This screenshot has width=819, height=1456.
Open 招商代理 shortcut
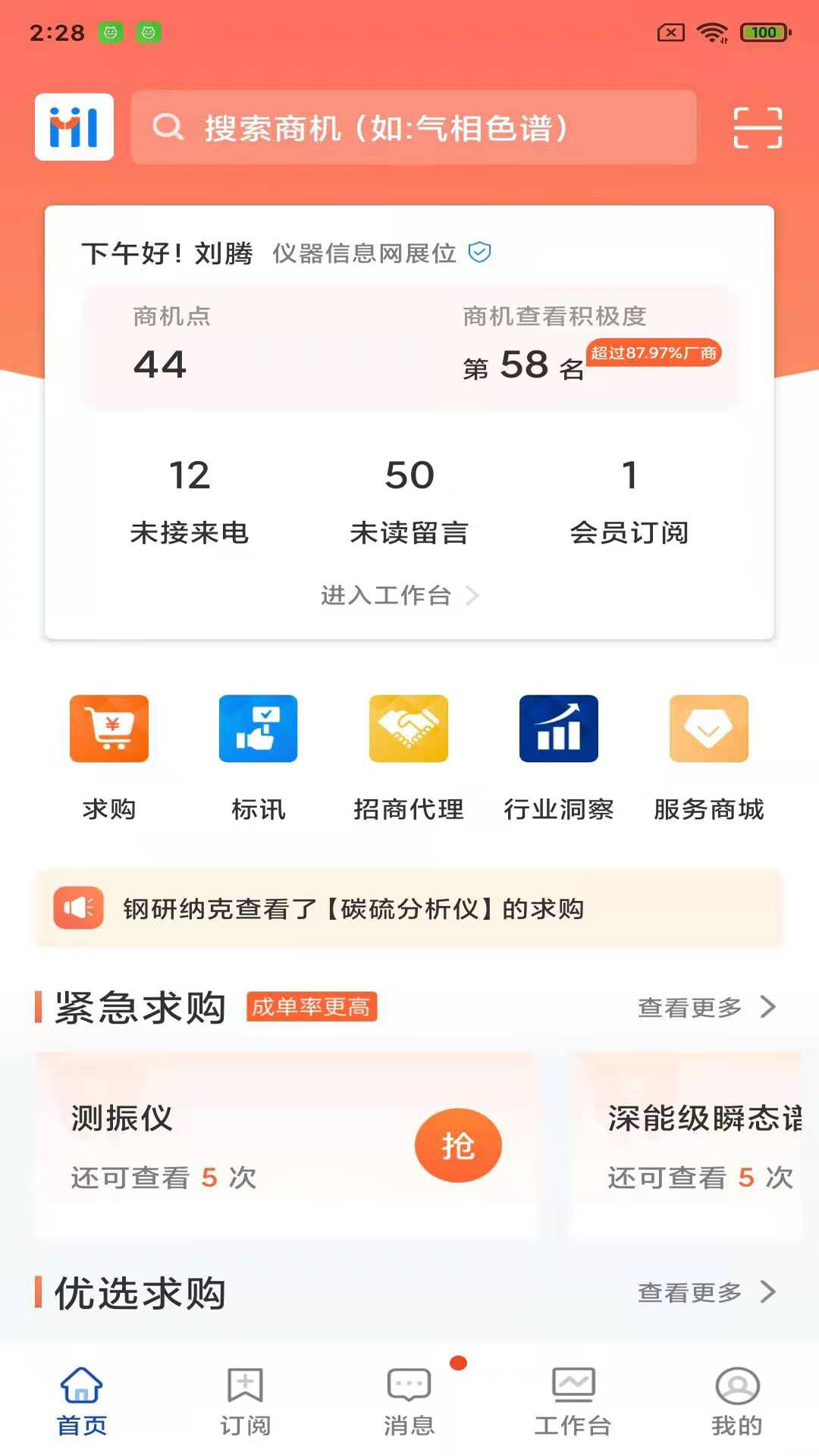409,758
